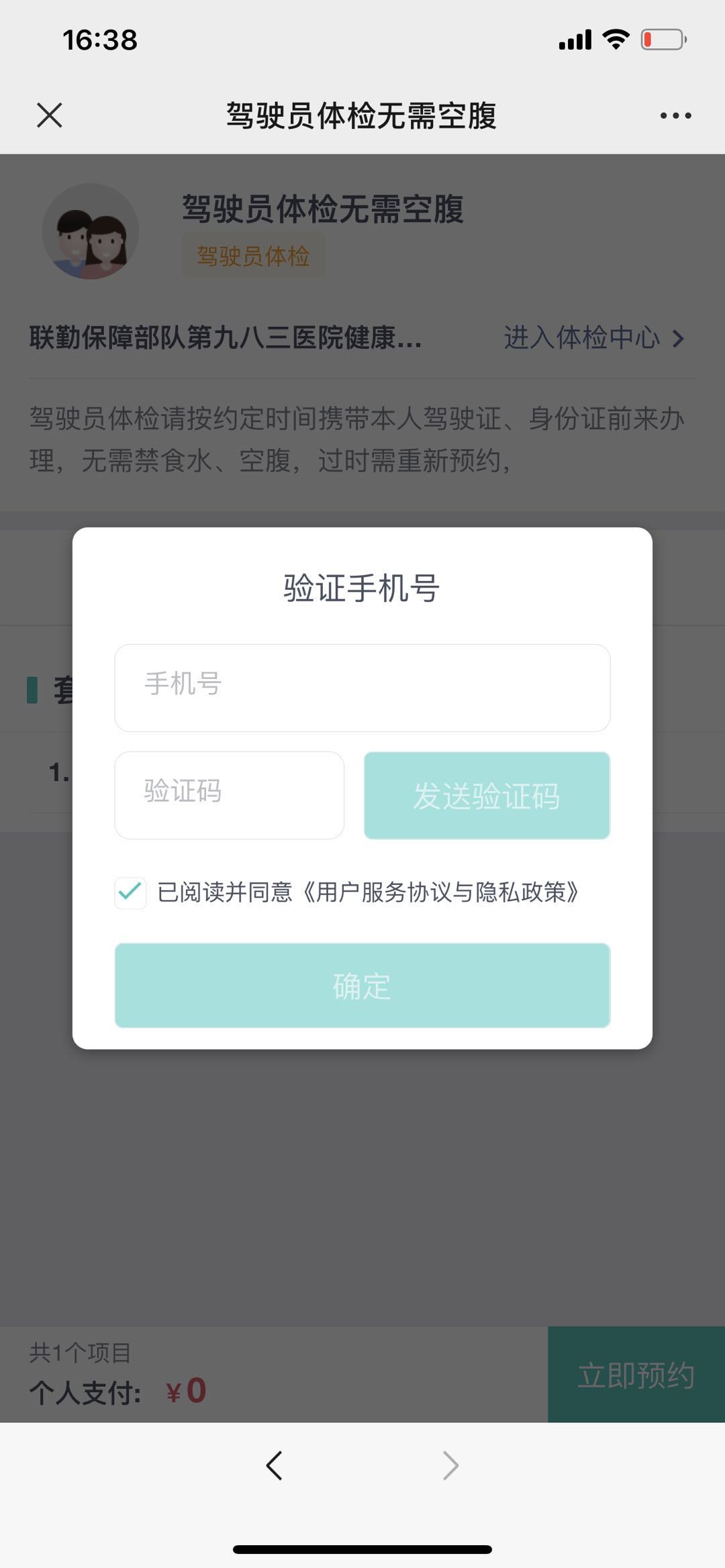Screen dimensions: 725x1568
Task: Tap 立即预约 to book now
Action: tap(636, 1375)
